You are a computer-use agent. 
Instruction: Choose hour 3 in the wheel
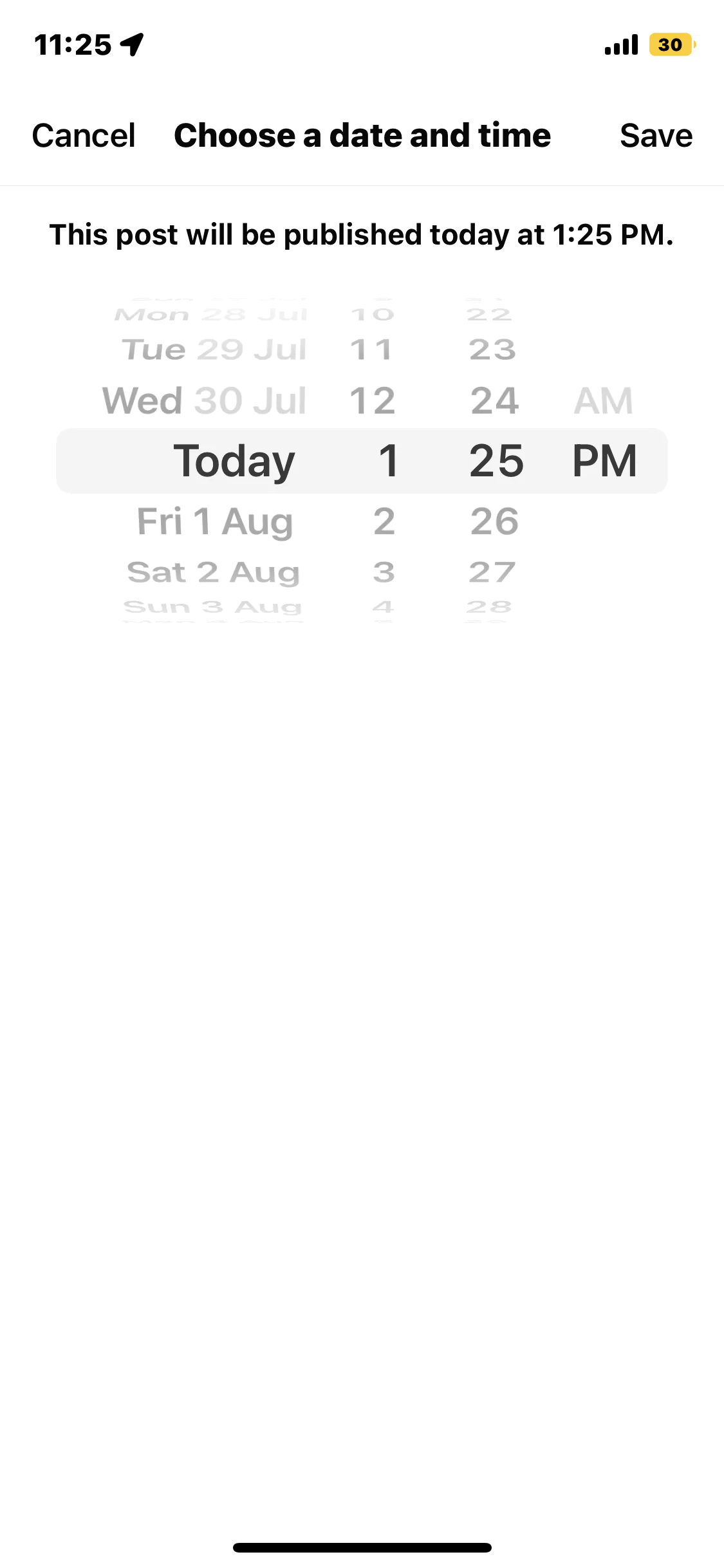click(x=384, y=572)
